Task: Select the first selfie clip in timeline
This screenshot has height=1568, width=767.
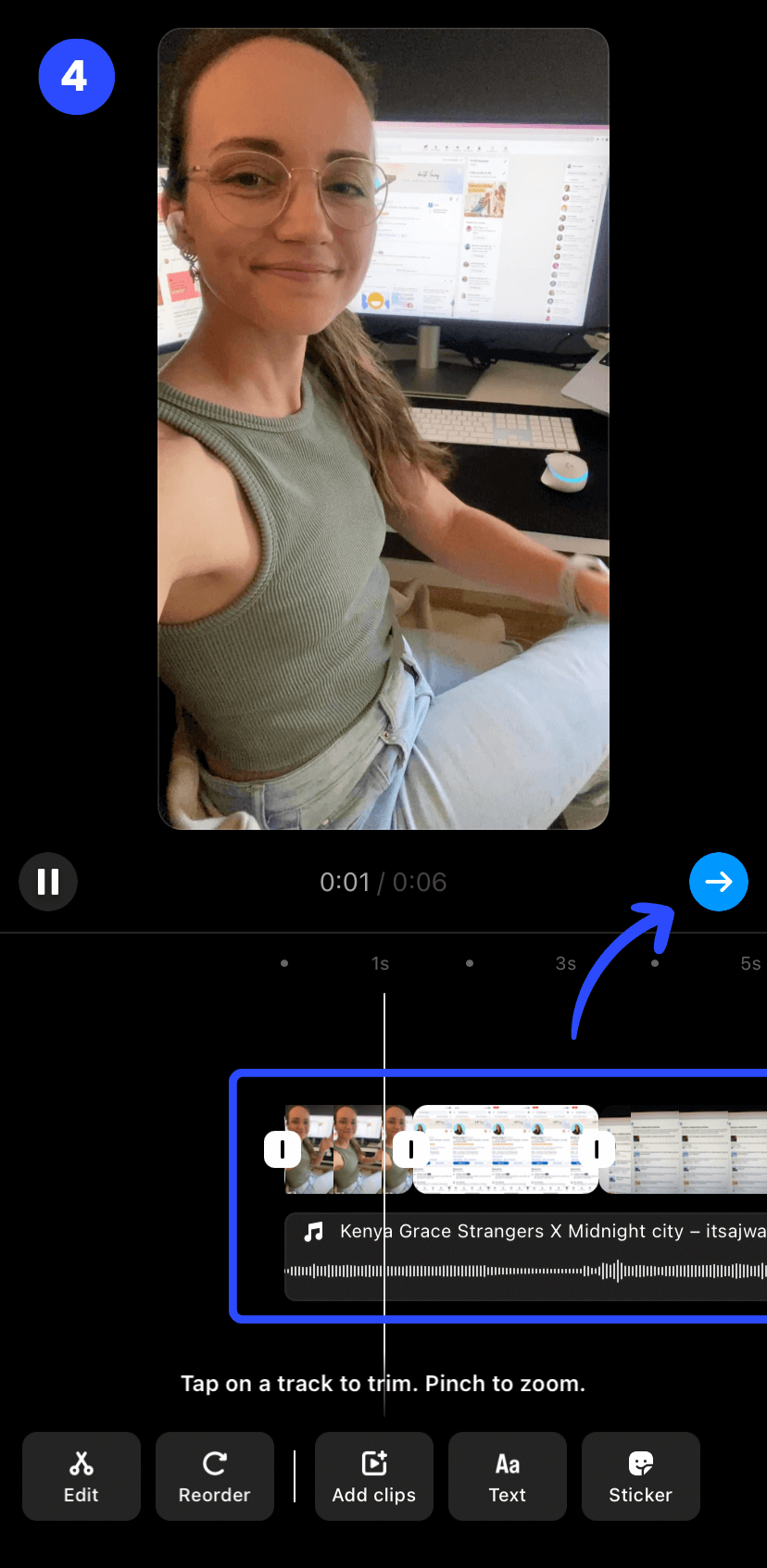Action: point(345,1149)
